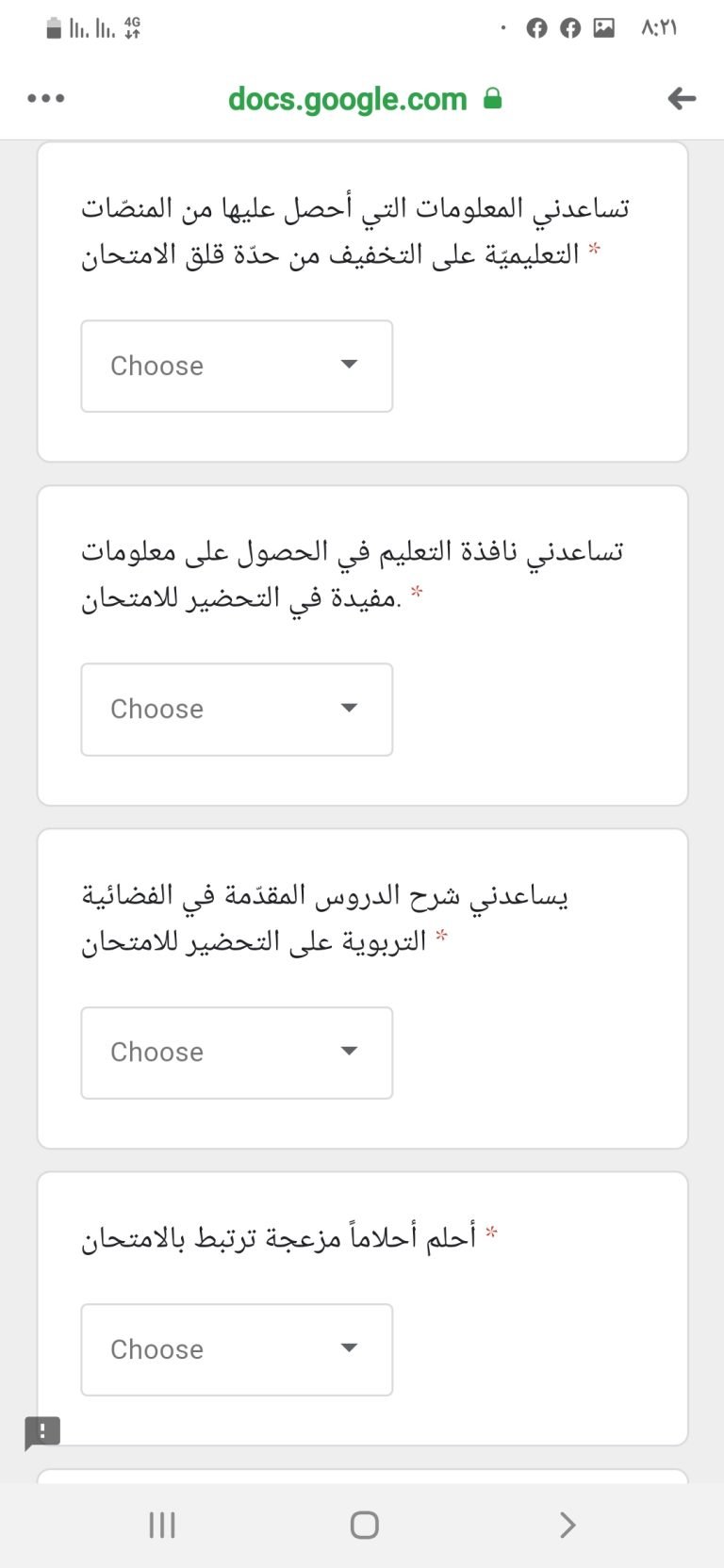Go to the home screen
The image size is (724, 1568).
coord(364,1525)
